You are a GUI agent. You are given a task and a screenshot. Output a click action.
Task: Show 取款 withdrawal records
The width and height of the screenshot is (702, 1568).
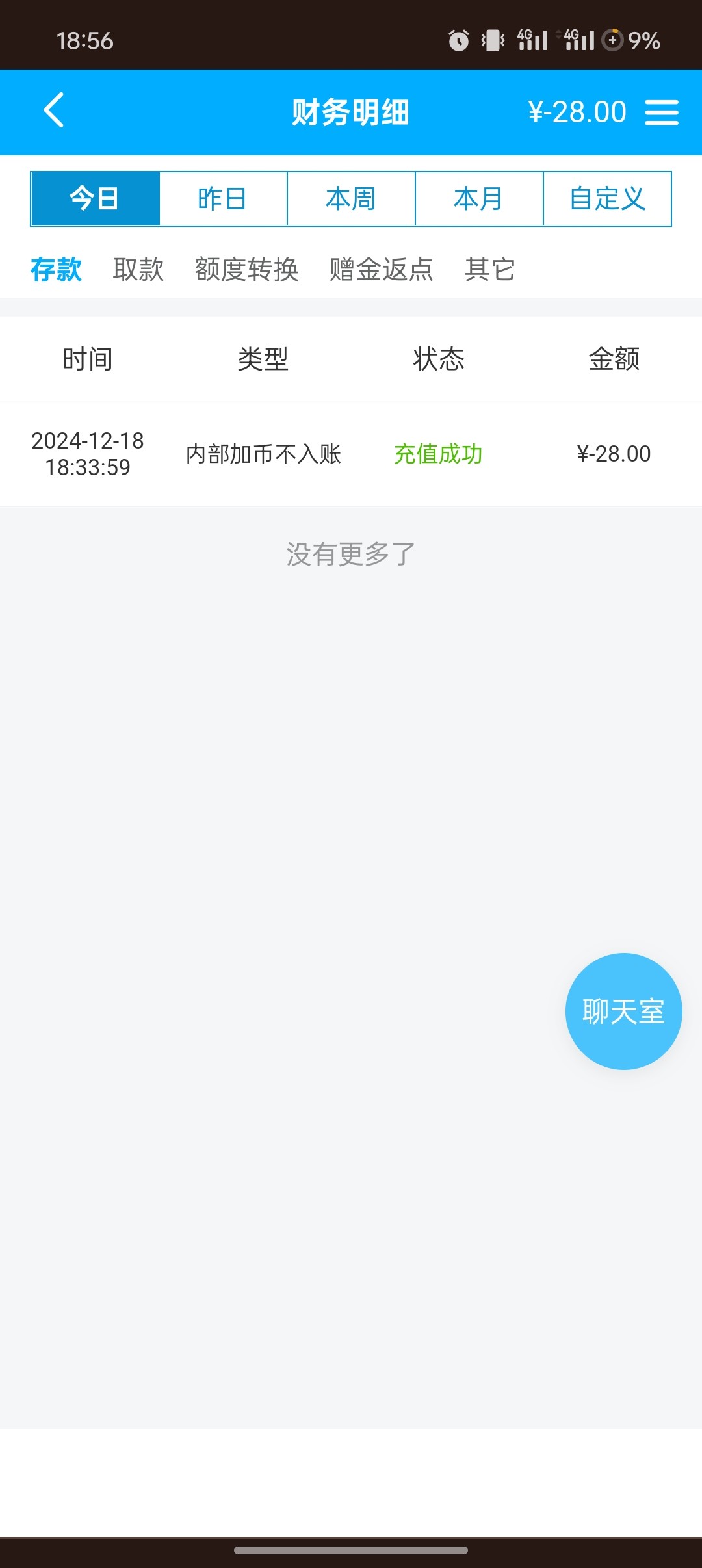click(x=138, y=269)
